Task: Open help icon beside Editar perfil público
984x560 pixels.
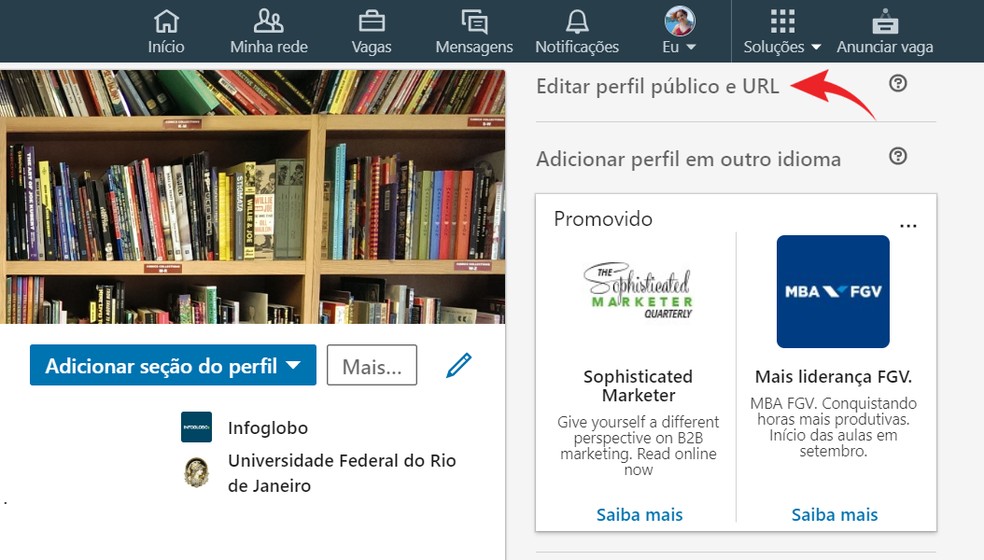Action: tap(898, 84)
